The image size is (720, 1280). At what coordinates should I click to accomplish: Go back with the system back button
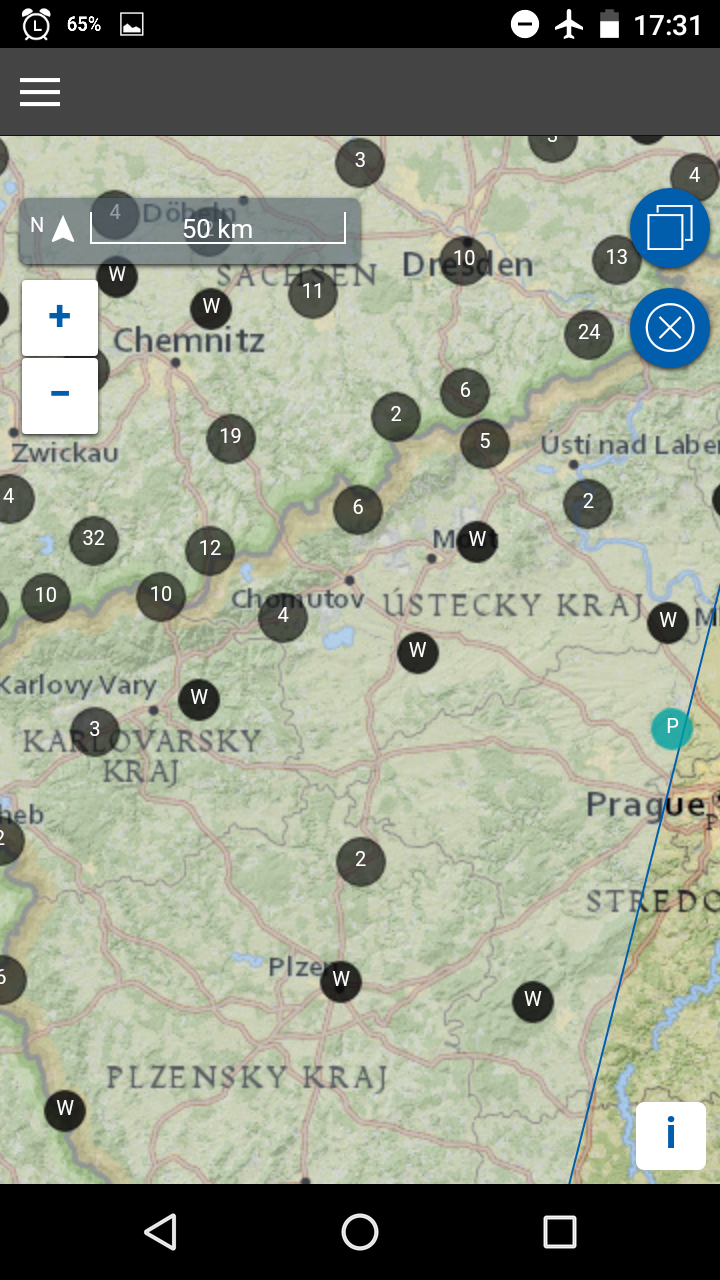click(x=160, y=1232)
